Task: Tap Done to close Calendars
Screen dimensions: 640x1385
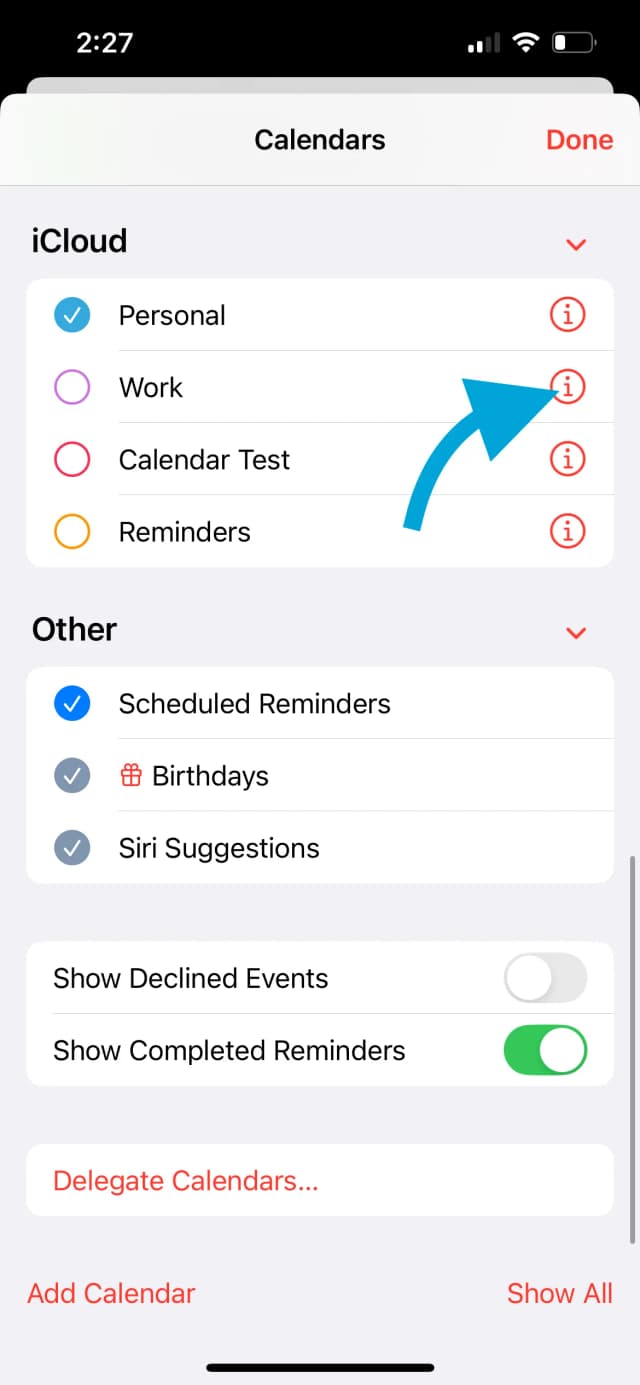Action: (579, 140)
